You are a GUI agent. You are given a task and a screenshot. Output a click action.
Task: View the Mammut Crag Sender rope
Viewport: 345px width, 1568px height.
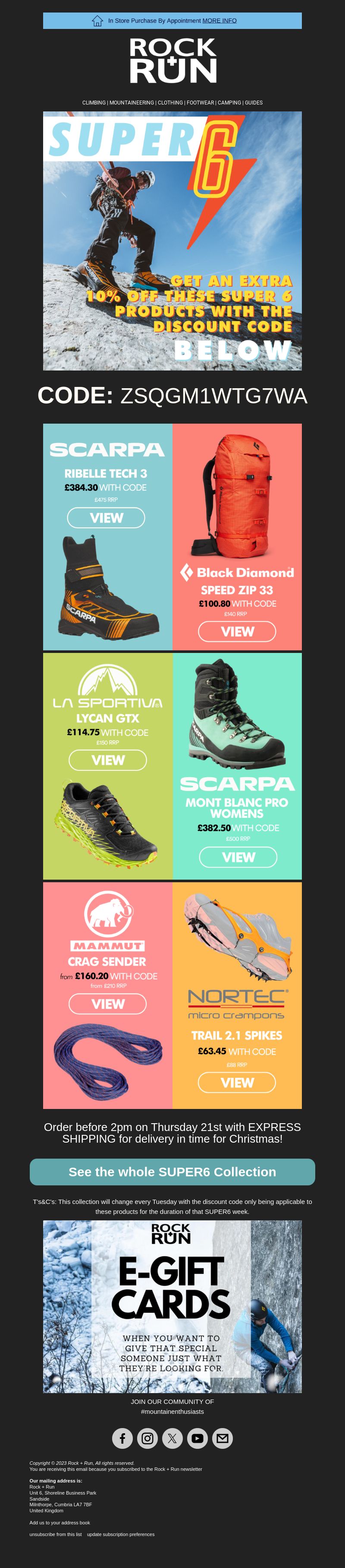(107, 1004)
